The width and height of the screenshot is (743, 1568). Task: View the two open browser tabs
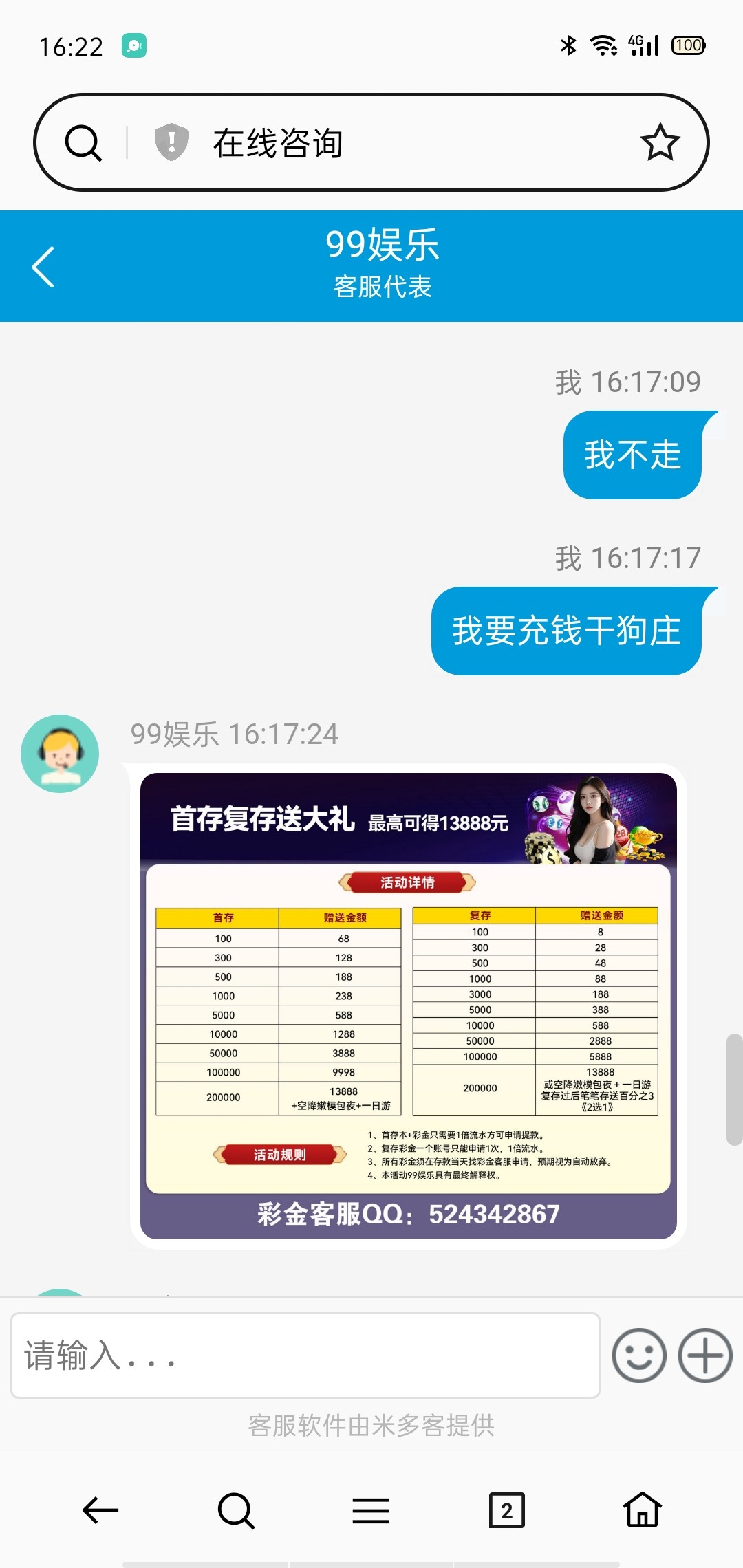[506, 1510]
